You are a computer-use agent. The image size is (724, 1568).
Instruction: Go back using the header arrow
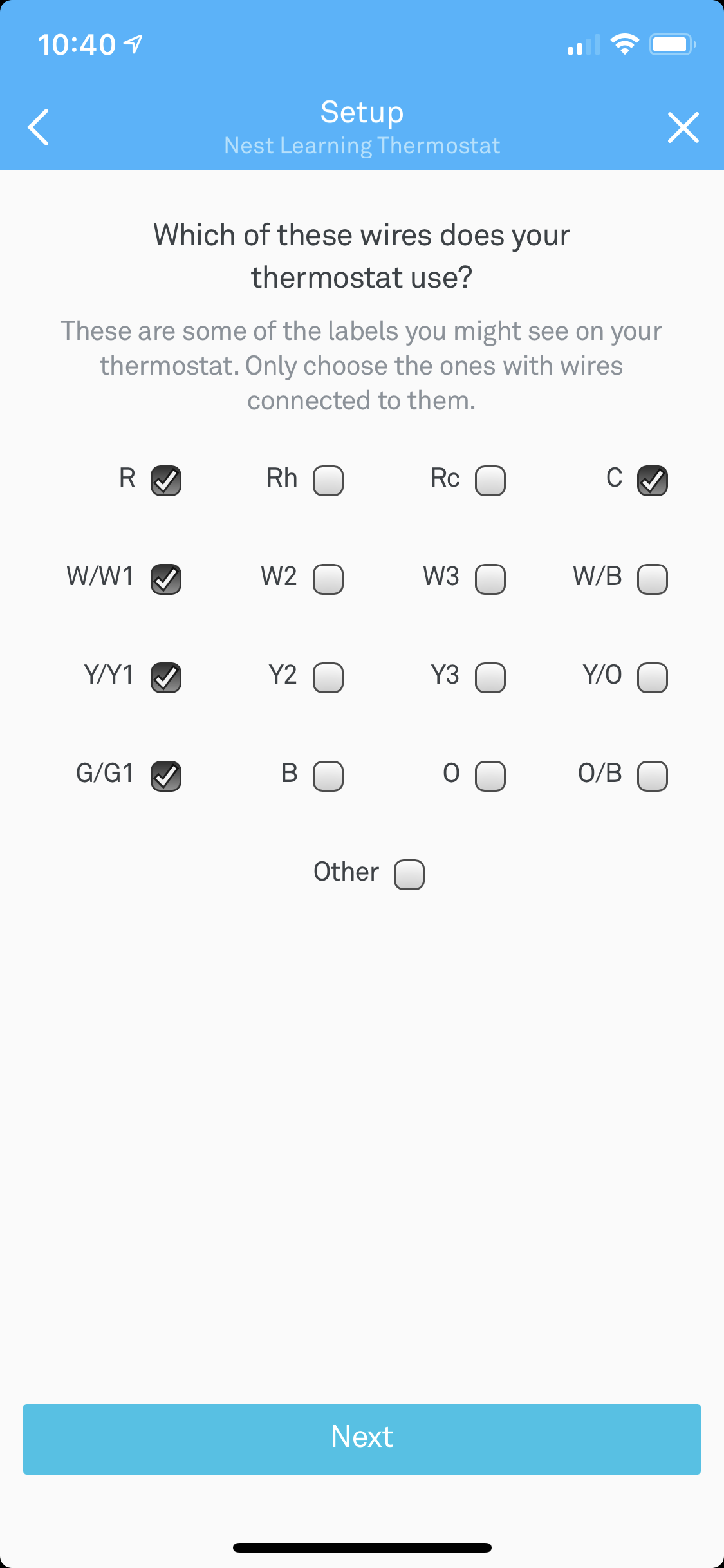tap(39, 127)
